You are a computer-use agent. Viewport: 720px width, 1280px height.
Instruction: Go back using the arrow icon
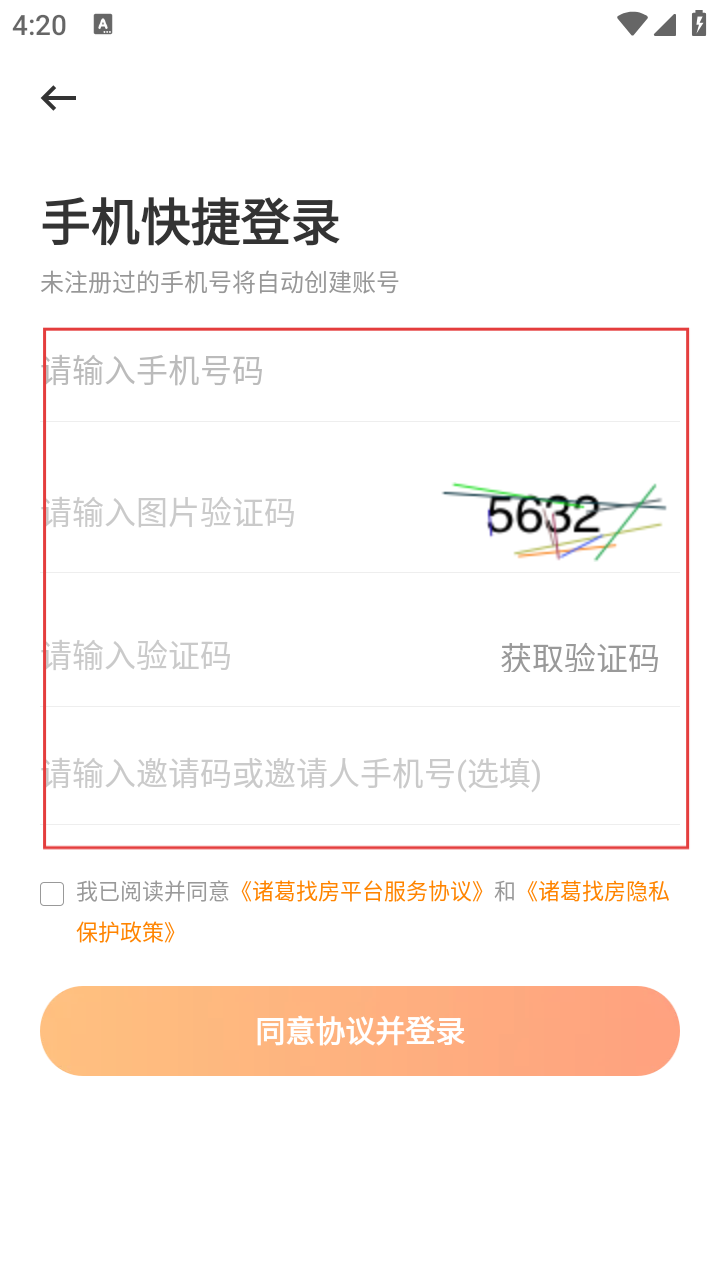tap(59, 98)
